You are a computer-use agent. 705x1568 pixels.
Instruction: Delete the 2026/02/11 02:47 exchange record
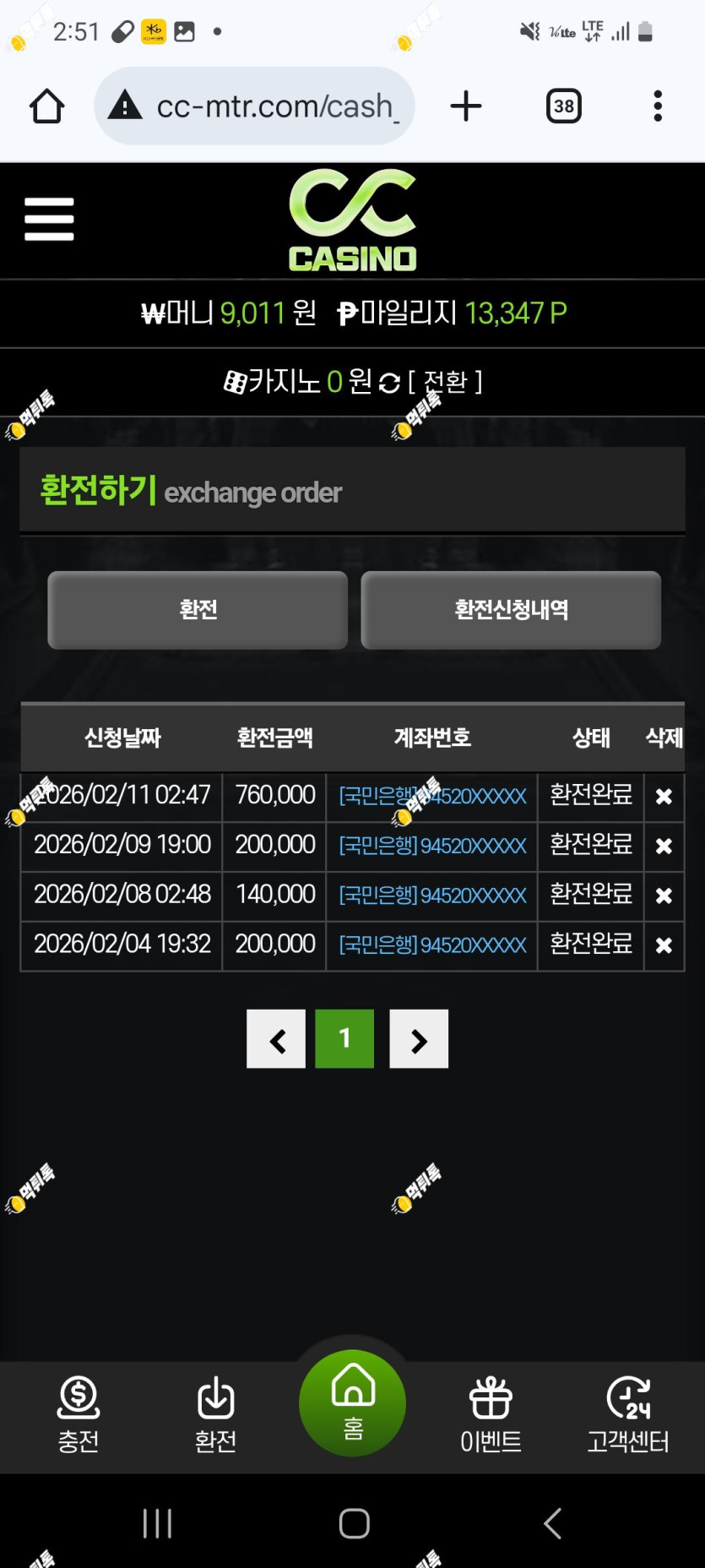[664, 796]
